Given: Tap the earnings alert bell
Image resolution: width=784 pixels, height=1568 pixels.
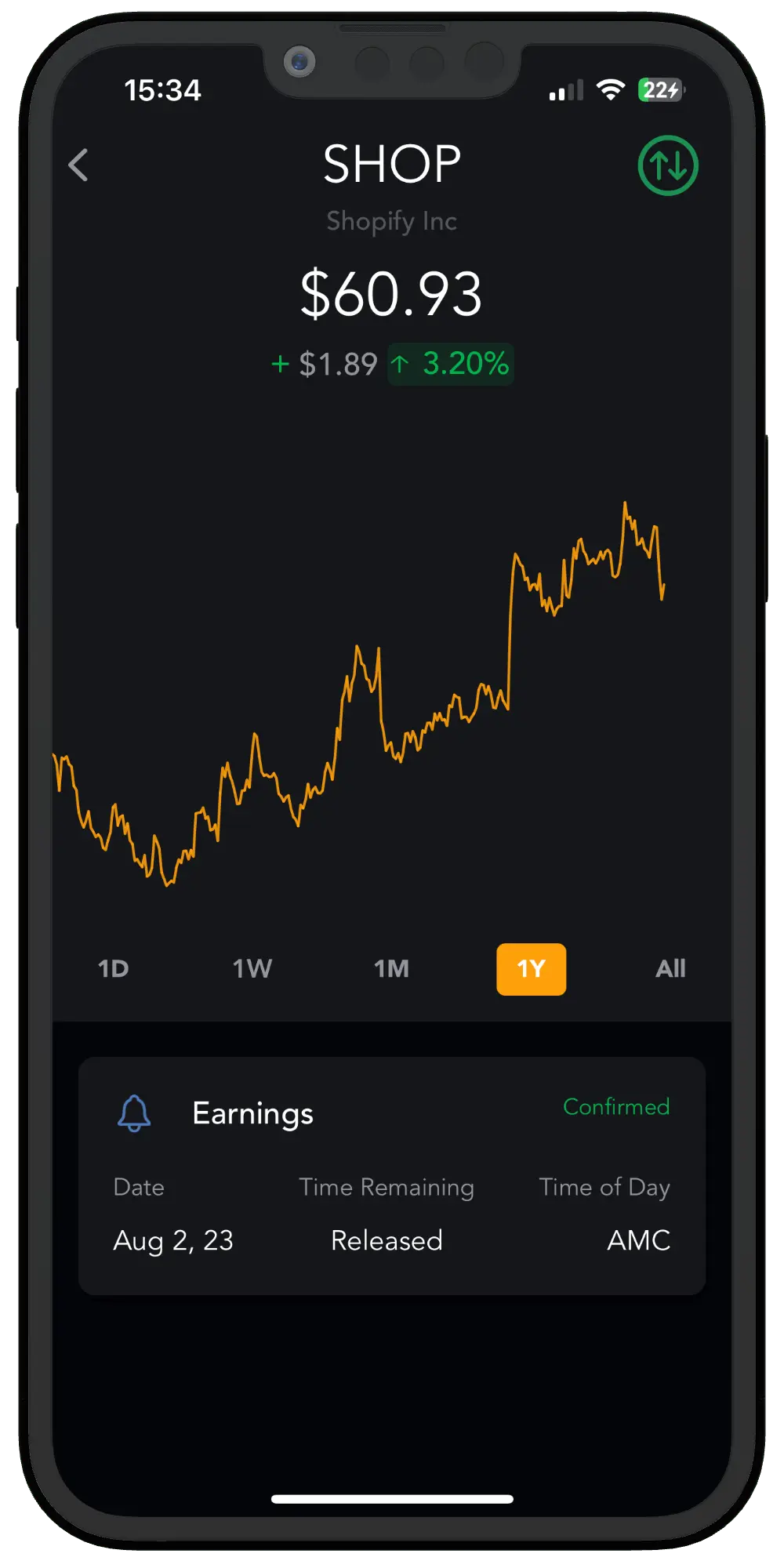Looking at the screenshot, I should point(134,1113).
